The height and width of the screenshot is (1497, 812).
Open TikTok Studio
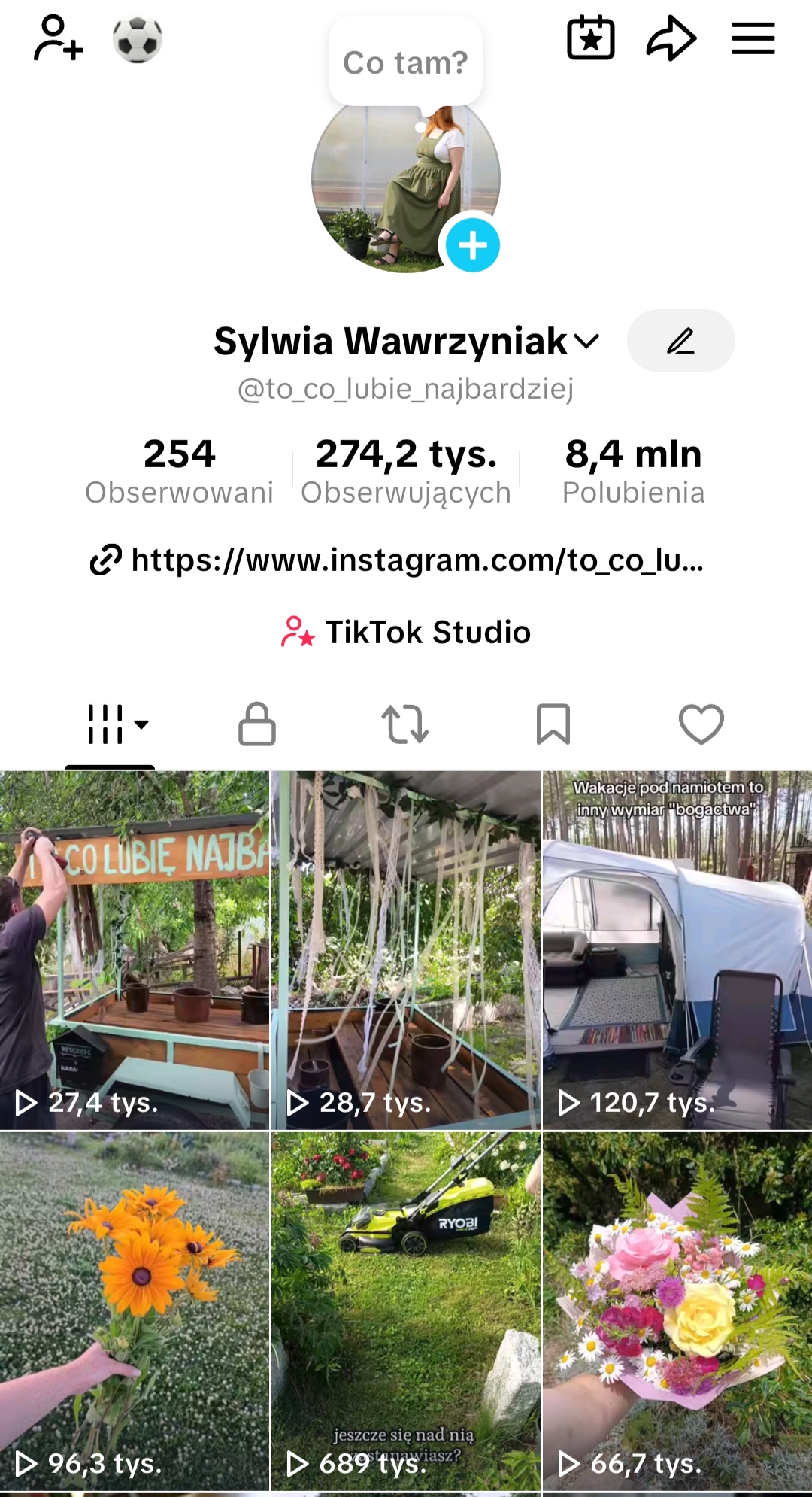(x=406, y=632)
